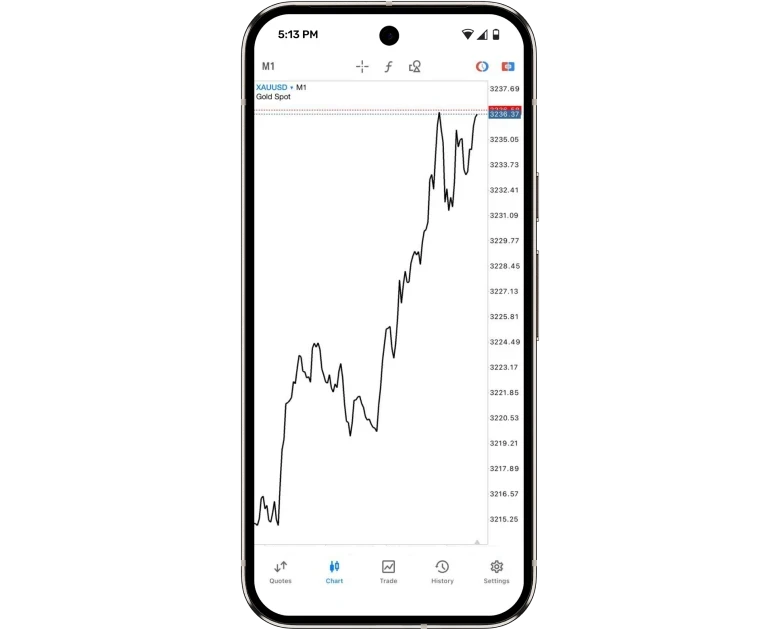Expand the XAUUSD symbol dropdown
780x629 pixels.
(x=274, y=88)
